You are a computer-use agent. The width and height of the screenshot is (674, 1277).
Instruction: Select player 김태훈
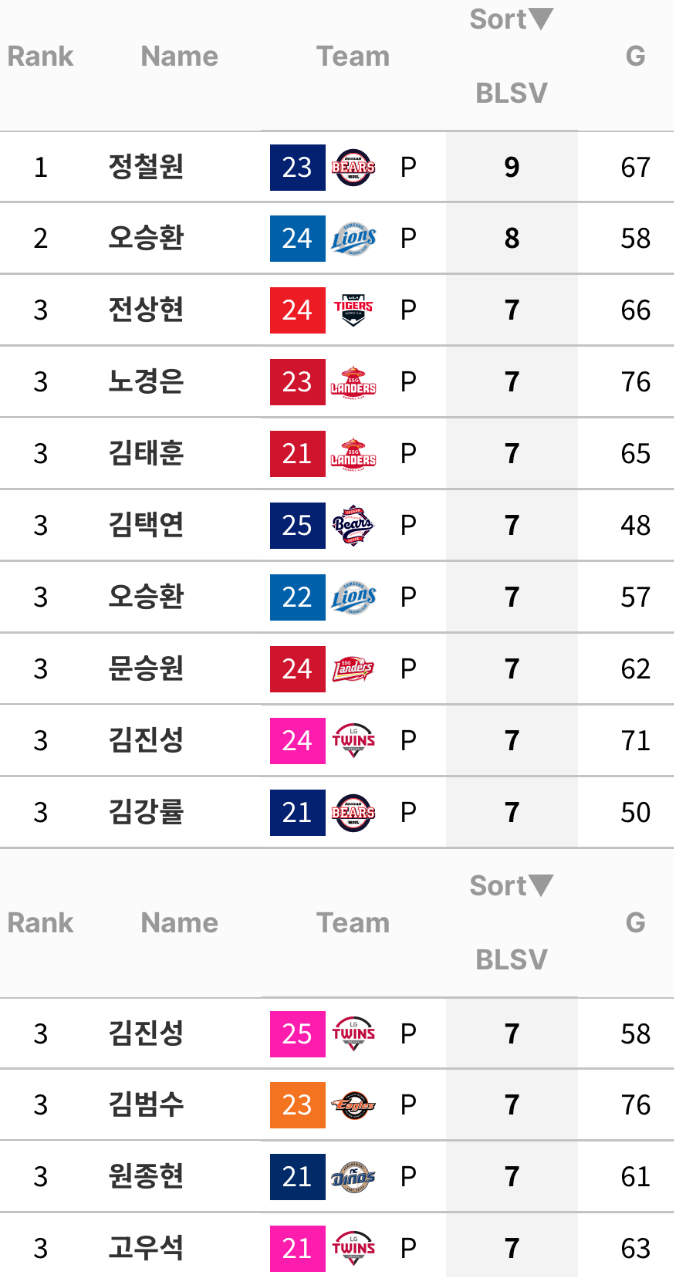pos(146,454)
